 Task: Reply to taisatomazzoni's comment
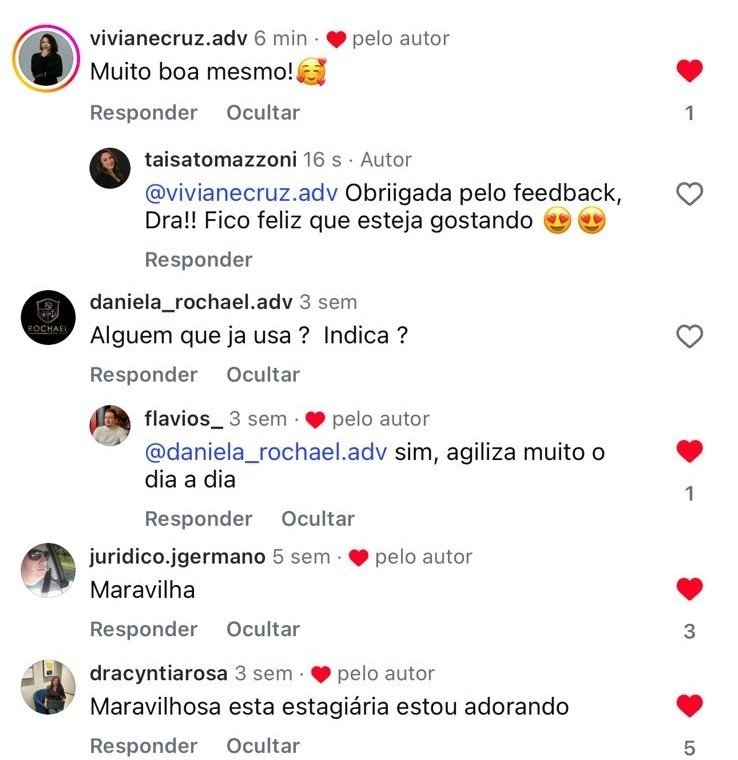(x=199, y=260)
